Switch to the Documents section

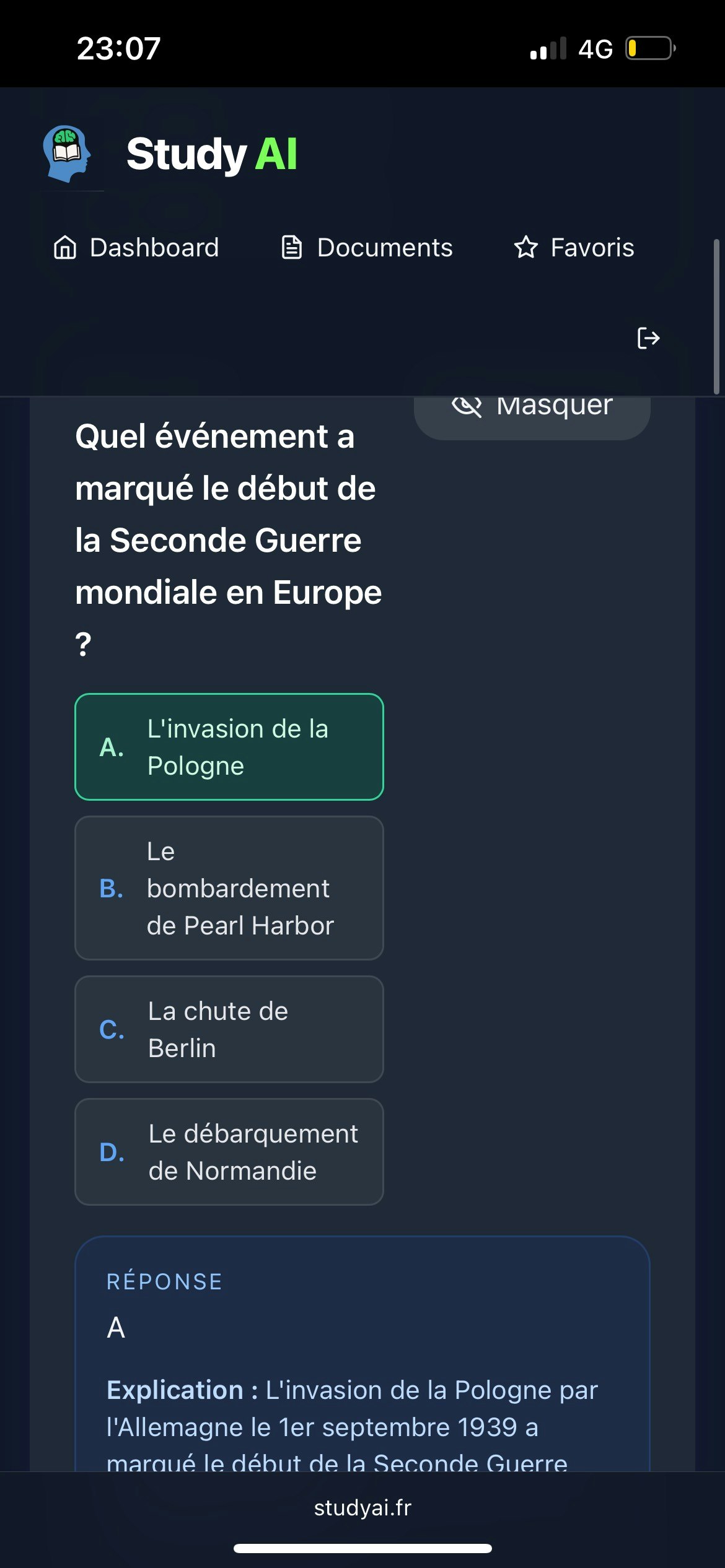385,247
